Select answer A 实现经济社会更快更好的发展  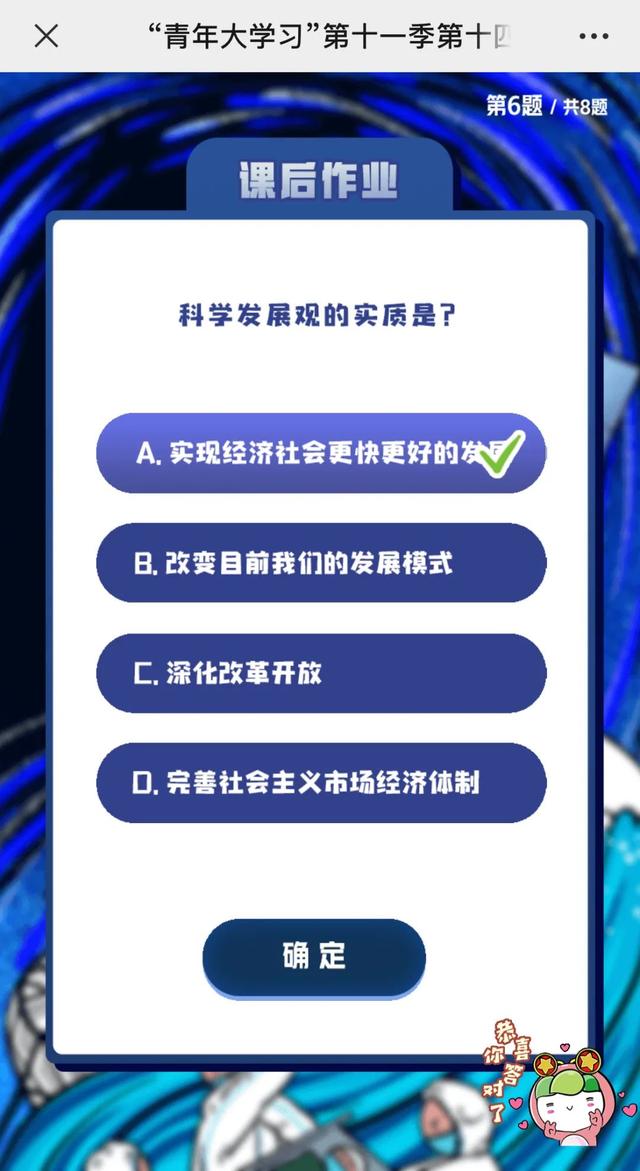[x=321, y=453]
